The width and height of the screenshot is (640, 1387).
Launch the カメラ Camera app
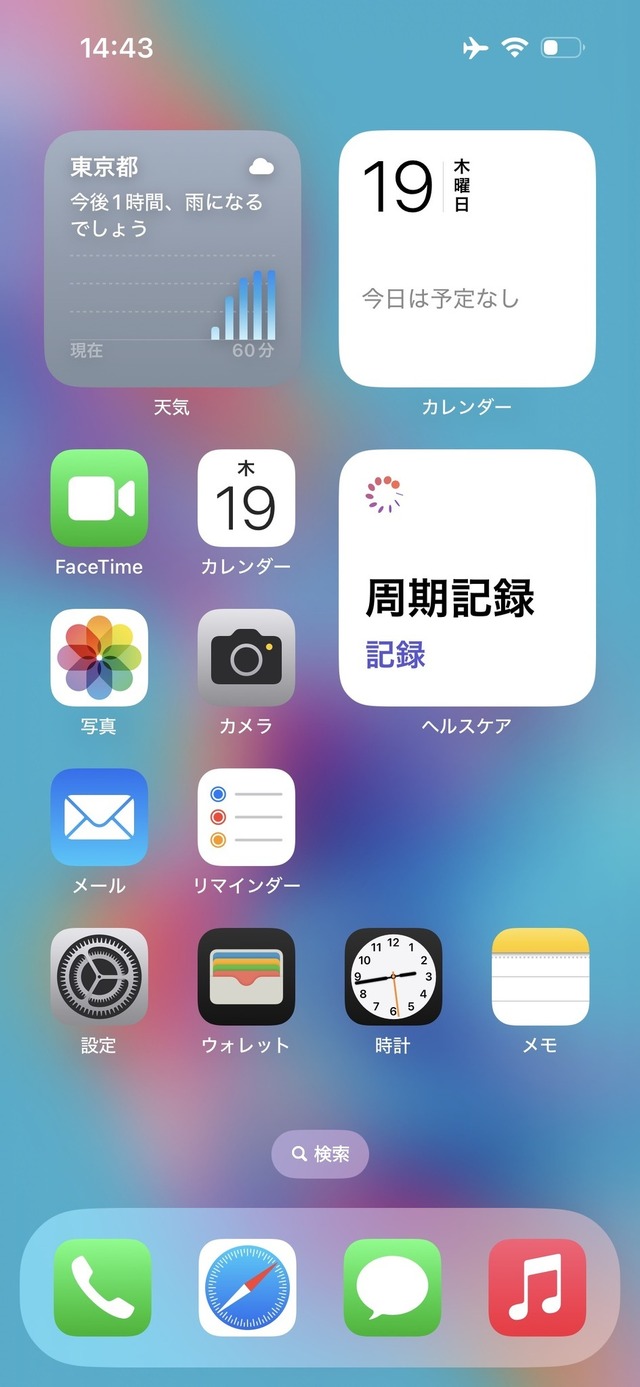[246, 658]
